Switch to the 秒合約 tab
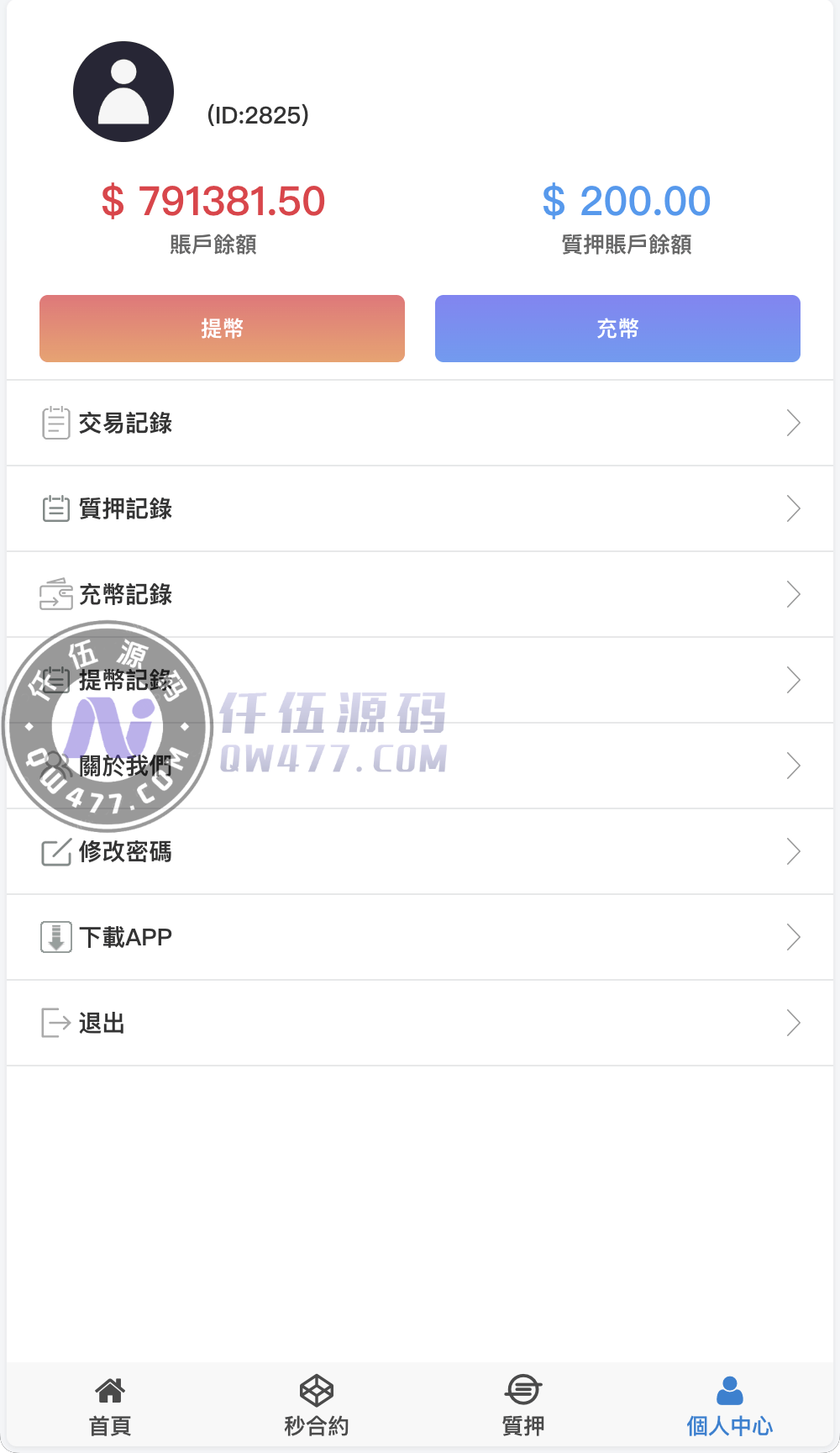 (317, 1407)
